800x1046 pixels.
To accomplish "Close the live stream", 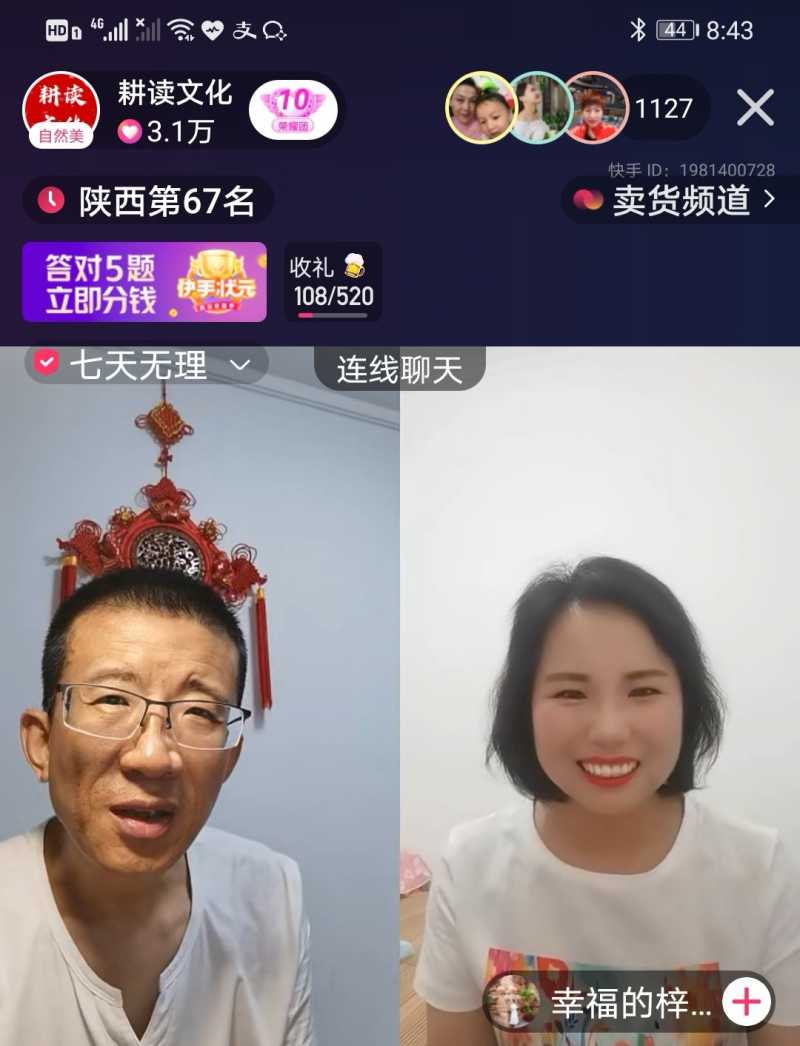I will pyautogui.click(x=755, y=108).
